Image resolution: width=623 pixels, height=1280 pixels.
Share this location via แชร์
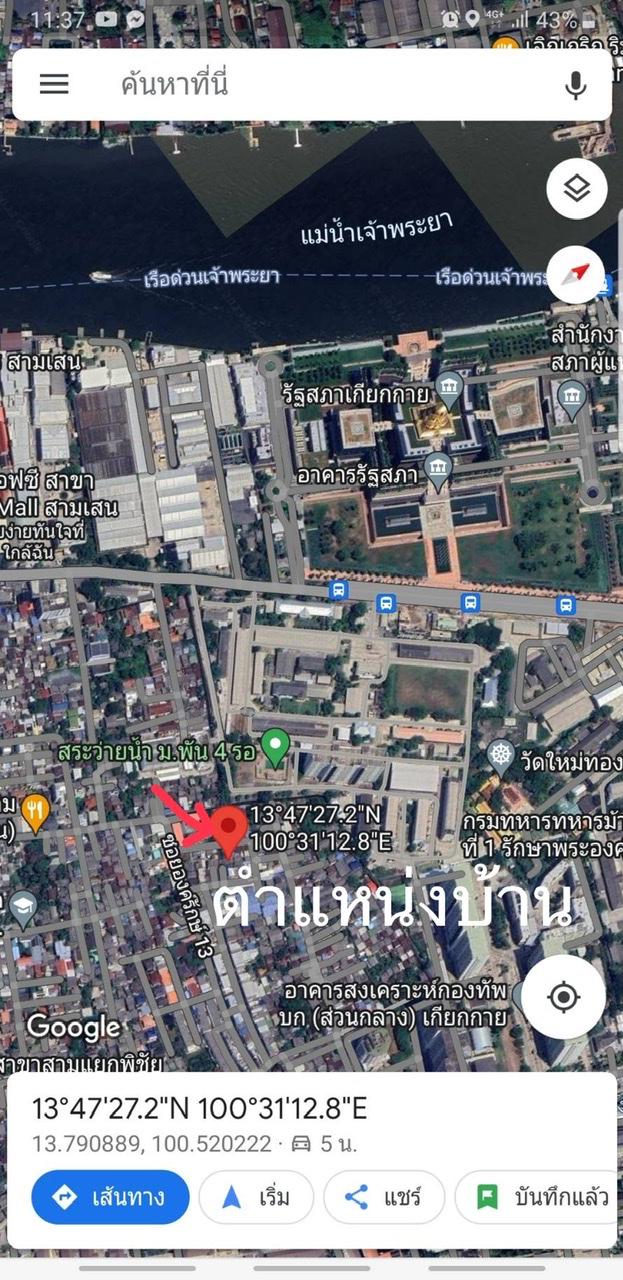(x=384, y=1197)
